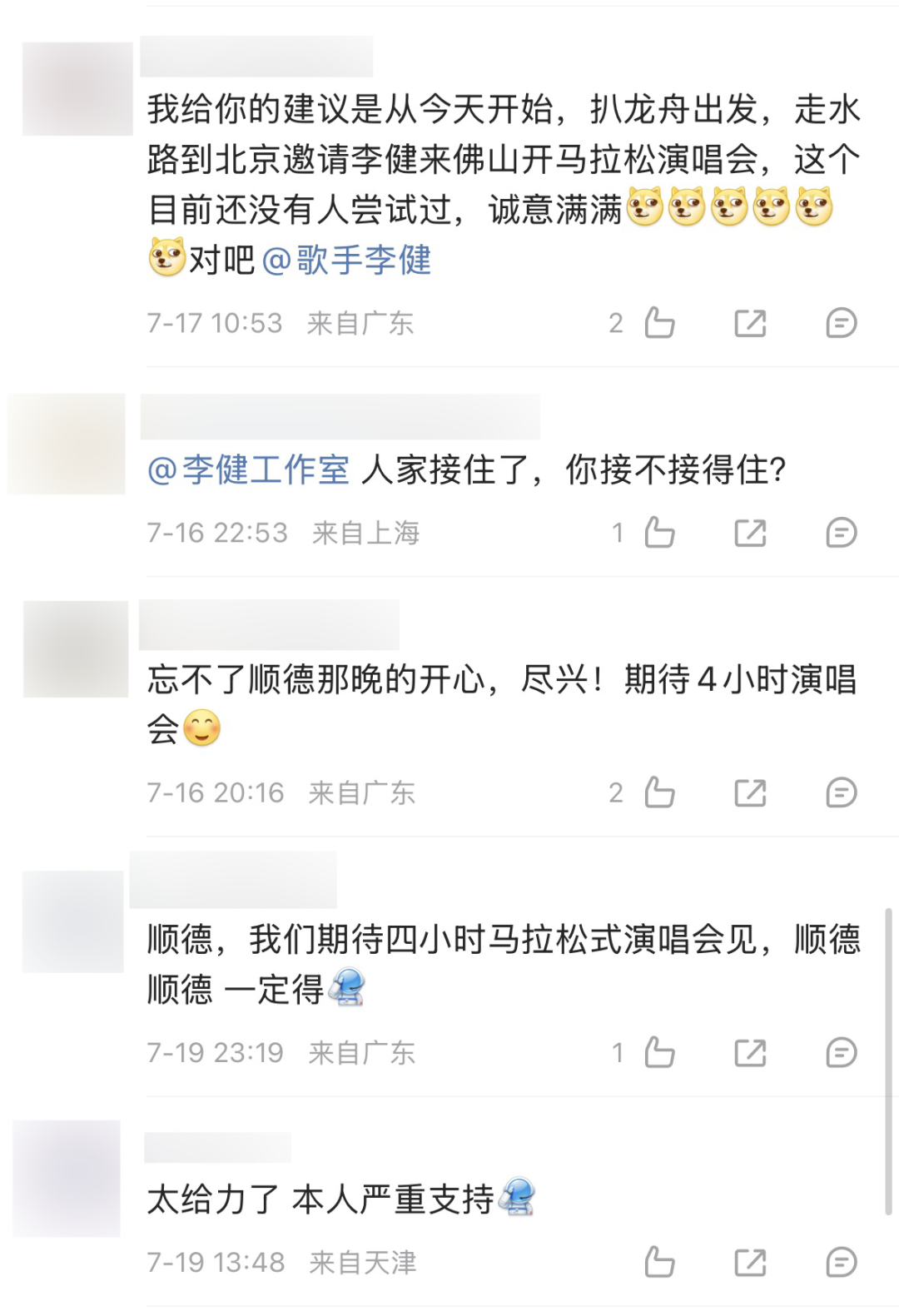This screenshot has height=1316, width=899.
Task: Reply to the comment posted 7-16 22:53
Action: point(841,533)
